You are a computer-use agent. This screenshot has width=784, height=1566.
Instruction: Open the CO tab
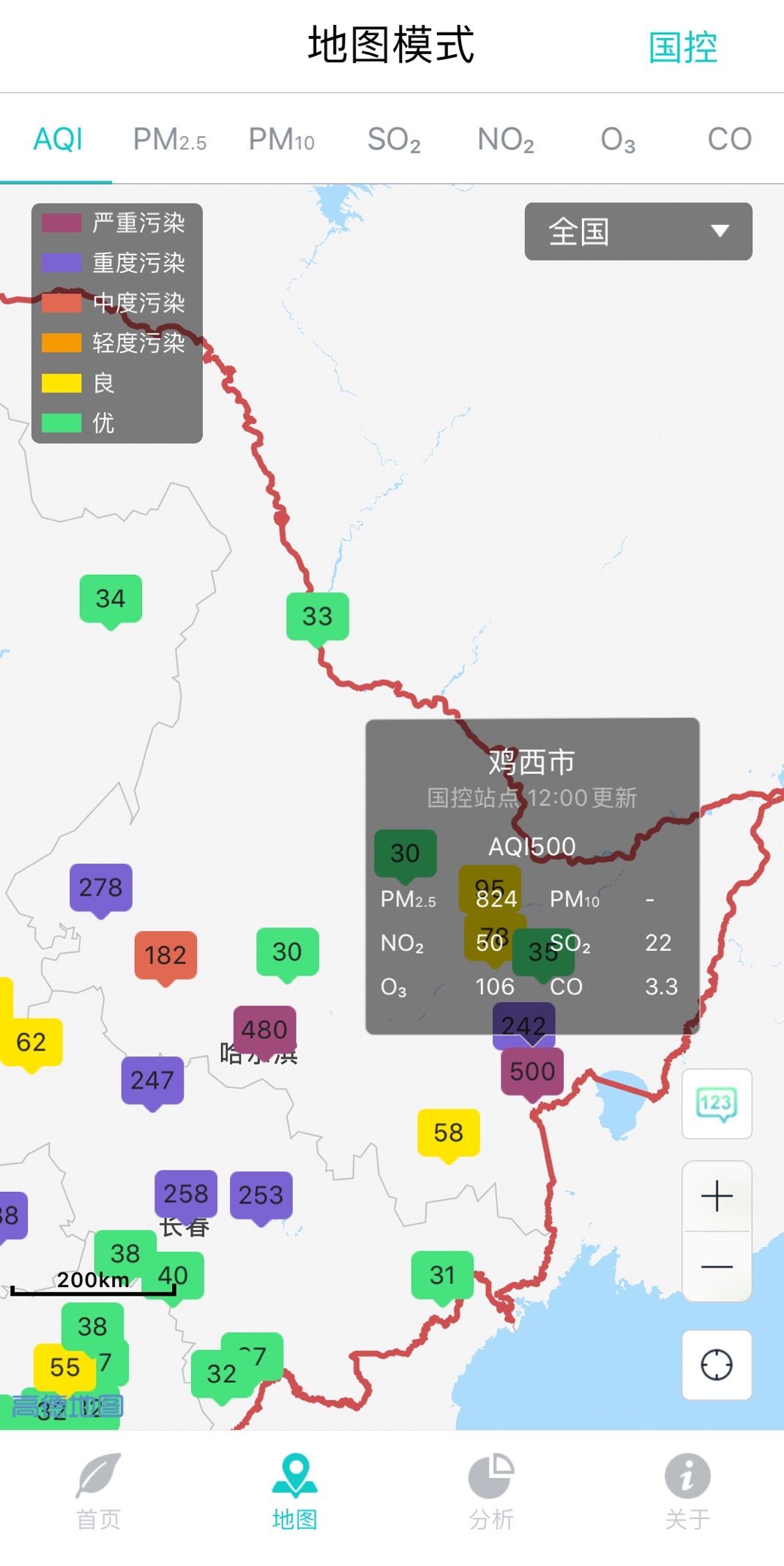[729, 139]
